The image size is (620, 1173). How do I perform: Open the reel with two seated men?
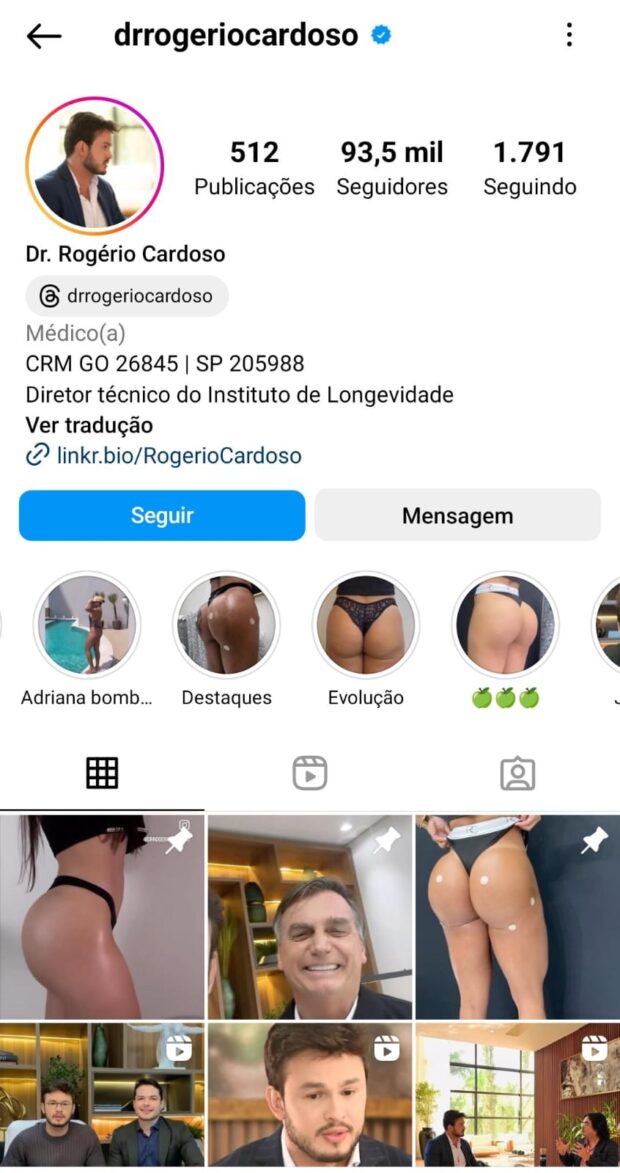(102, 1095)
